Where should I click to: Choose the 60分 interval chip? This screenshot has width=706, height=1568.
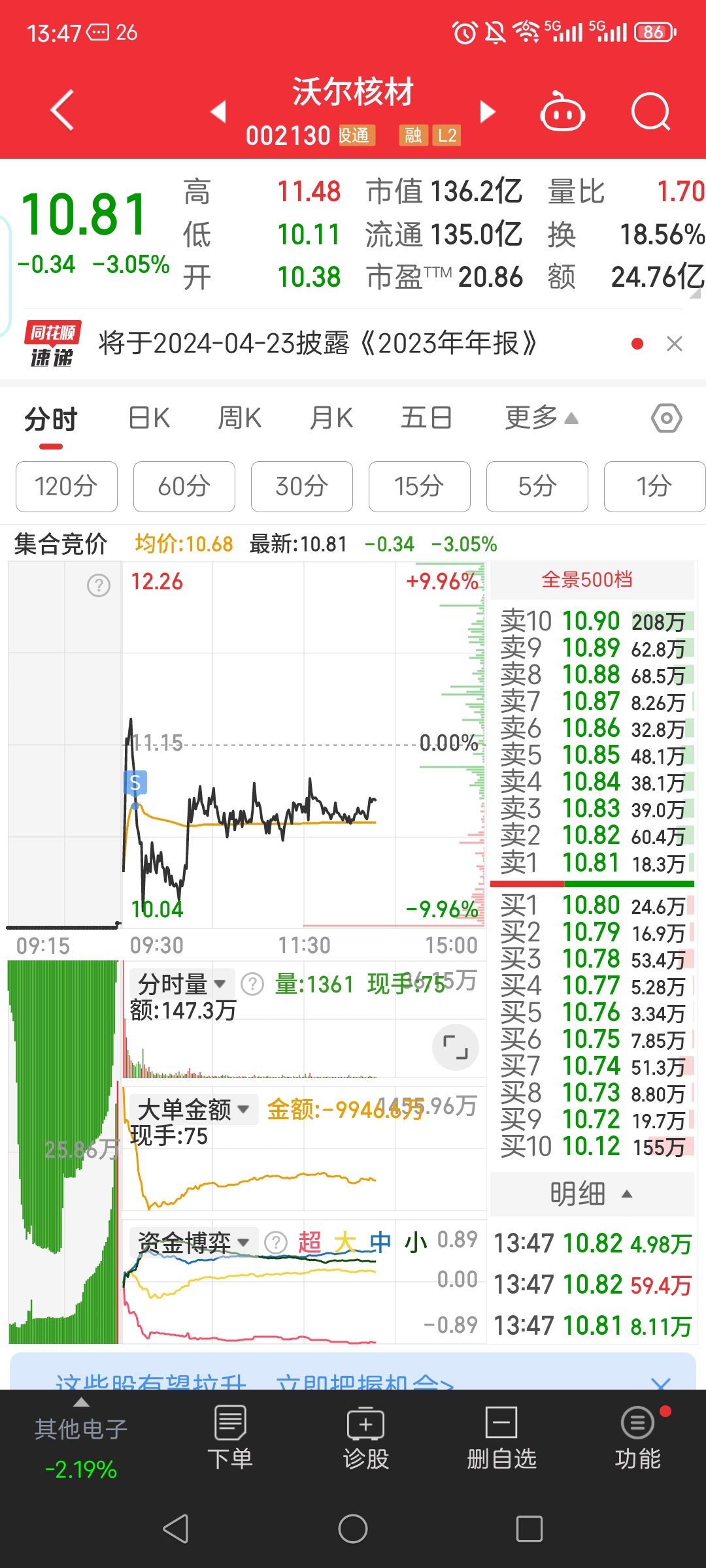[184, 487]
